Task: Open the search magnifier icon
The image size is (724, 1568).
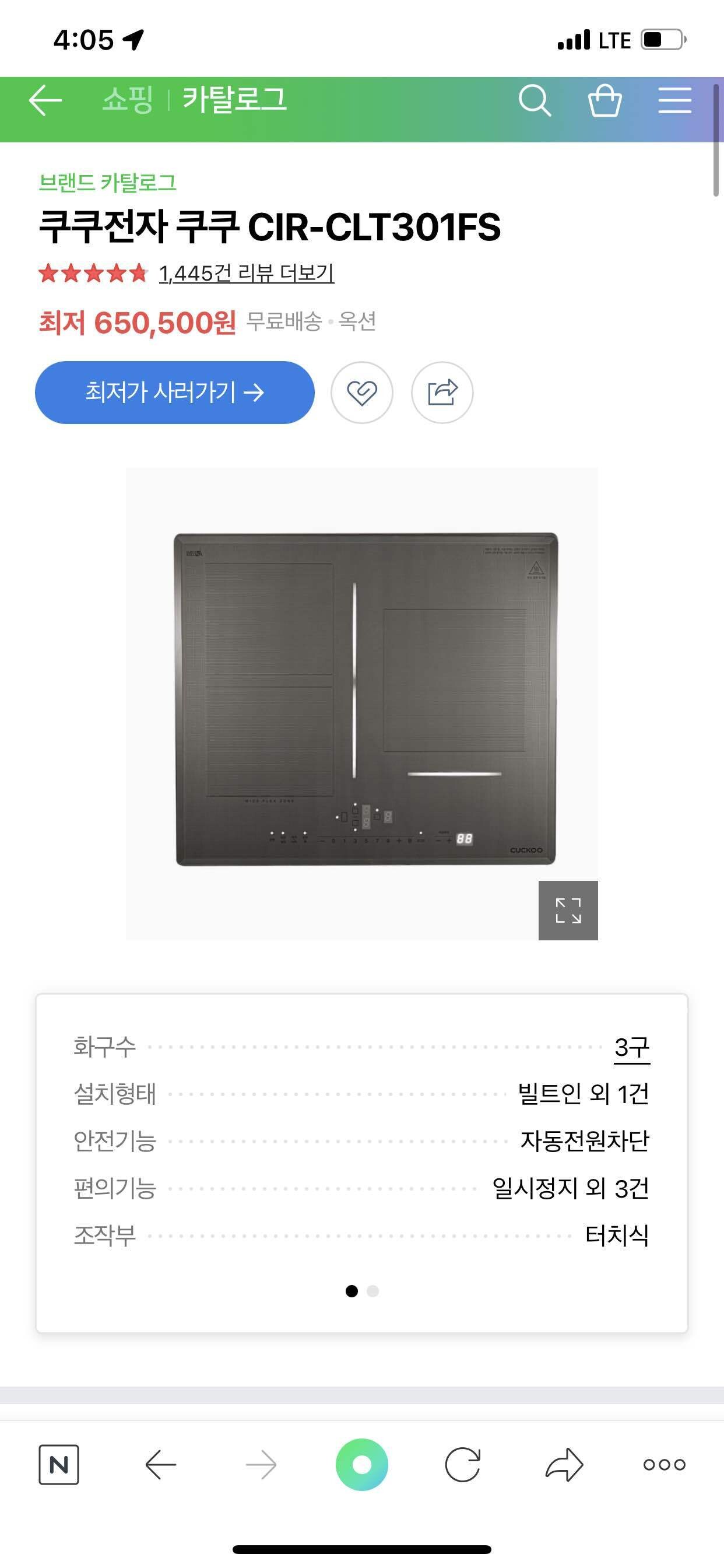Action: (x=534, y=100)
